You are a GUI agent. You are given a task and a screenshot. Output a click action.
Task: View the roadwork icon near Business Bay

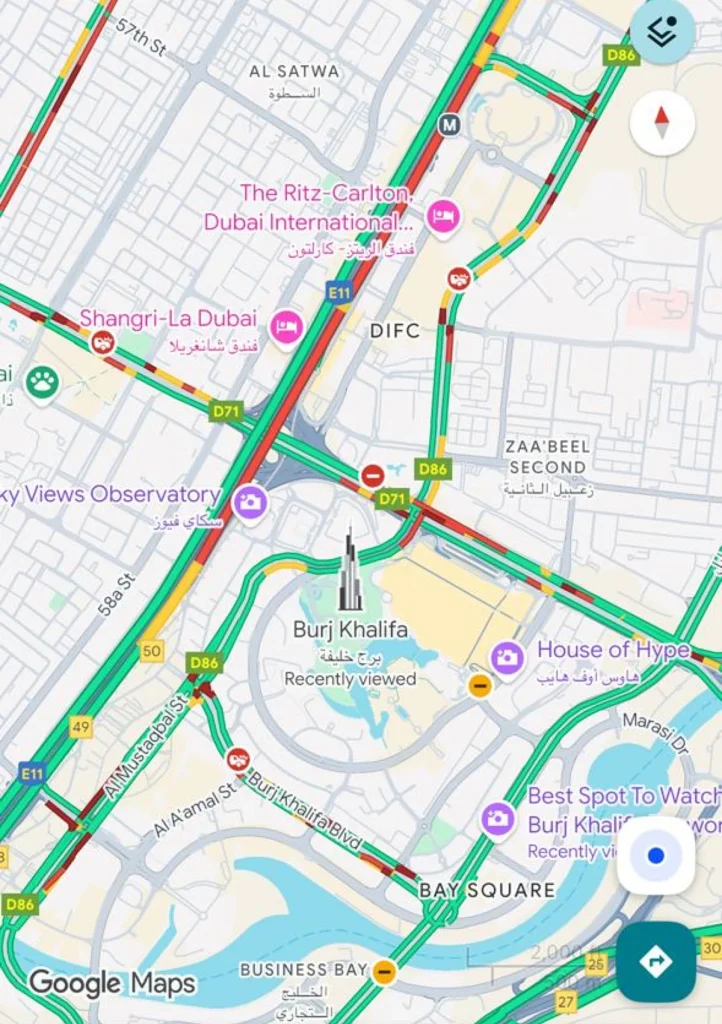click(x=384, y=971)
